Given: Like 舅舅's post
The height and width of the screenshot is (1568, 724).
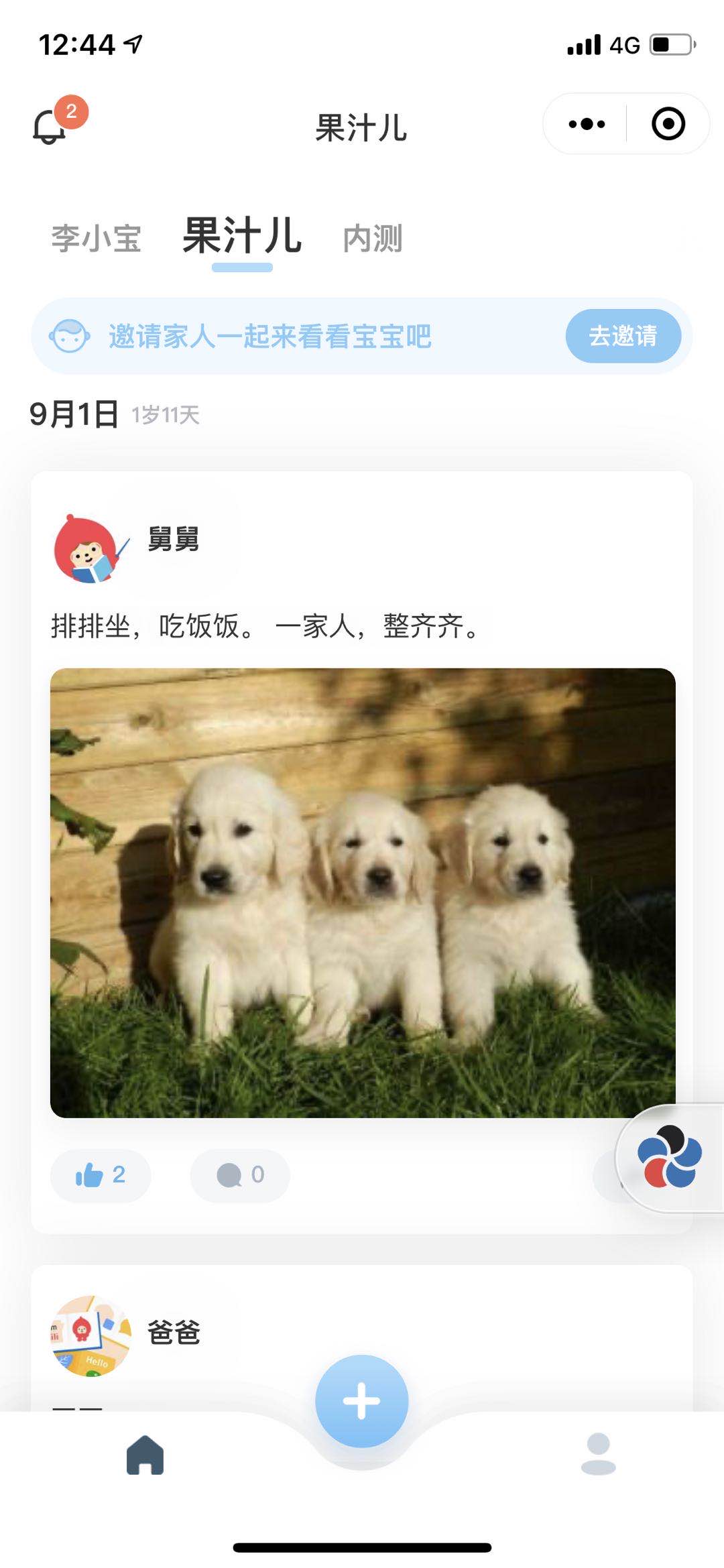Looking at the screenshot, I should 101,1174.
